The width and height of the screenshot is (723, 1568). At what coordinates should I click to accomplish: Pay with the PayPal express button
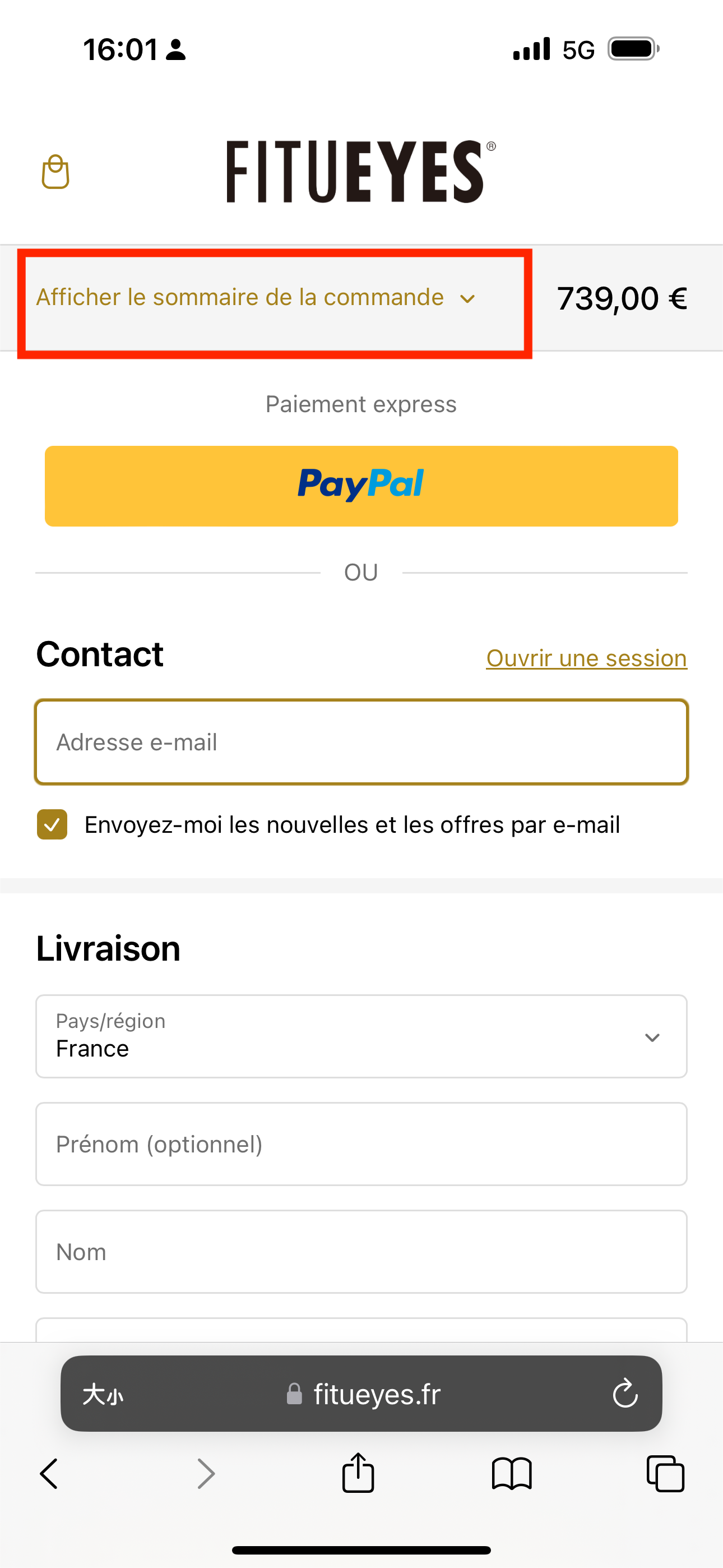tap(361, 486)
